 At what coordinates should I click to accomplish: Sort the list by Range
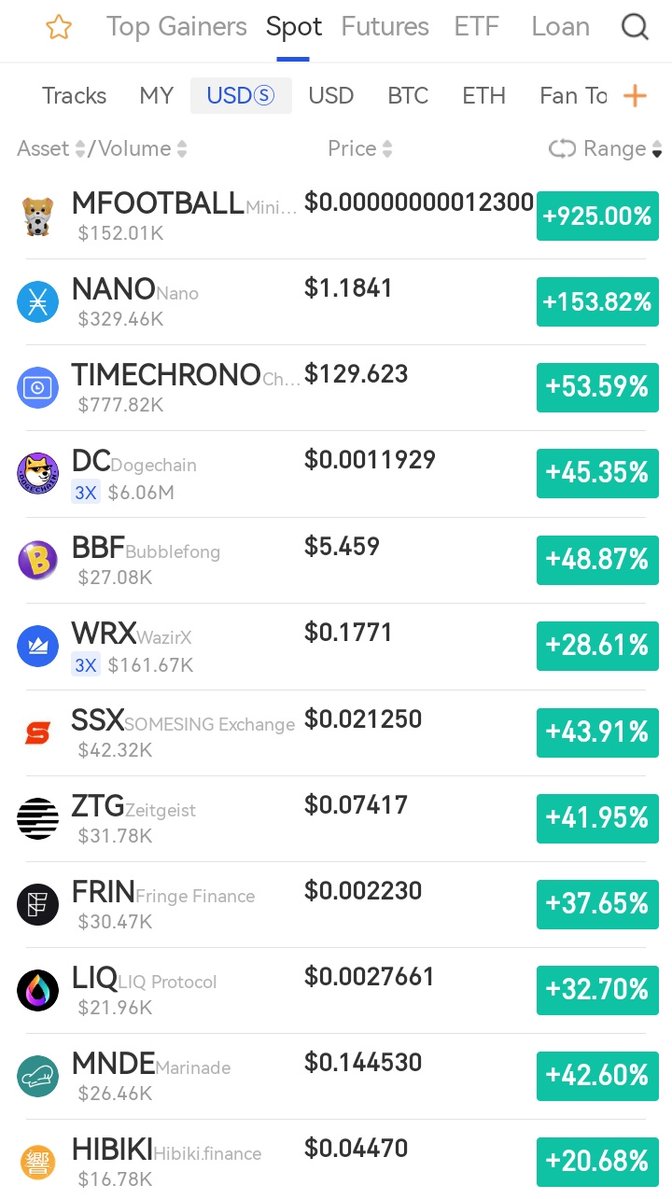click(x=605, y=148)
